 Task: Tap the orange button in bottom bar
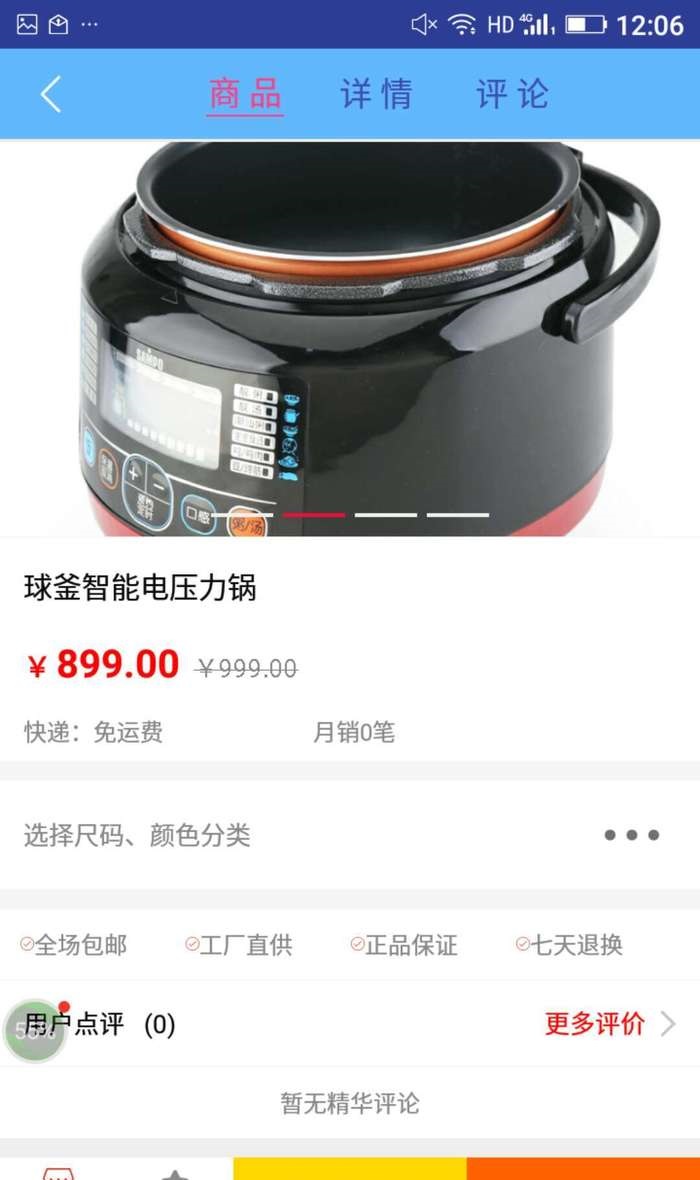click(x=583, y=1168)
